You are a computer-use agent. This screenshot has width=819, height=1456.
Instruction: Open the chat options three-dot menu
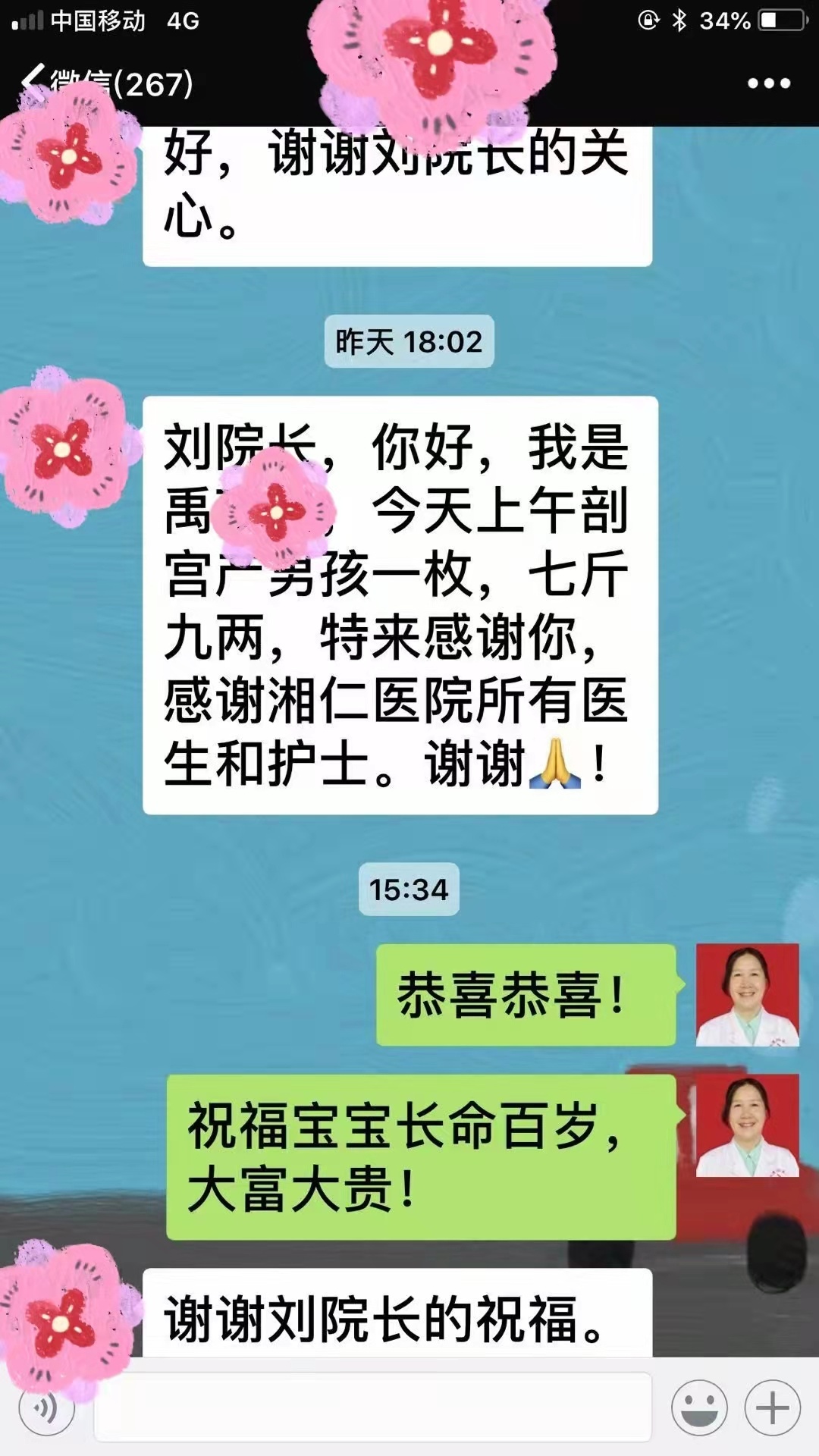pos(768,83)
